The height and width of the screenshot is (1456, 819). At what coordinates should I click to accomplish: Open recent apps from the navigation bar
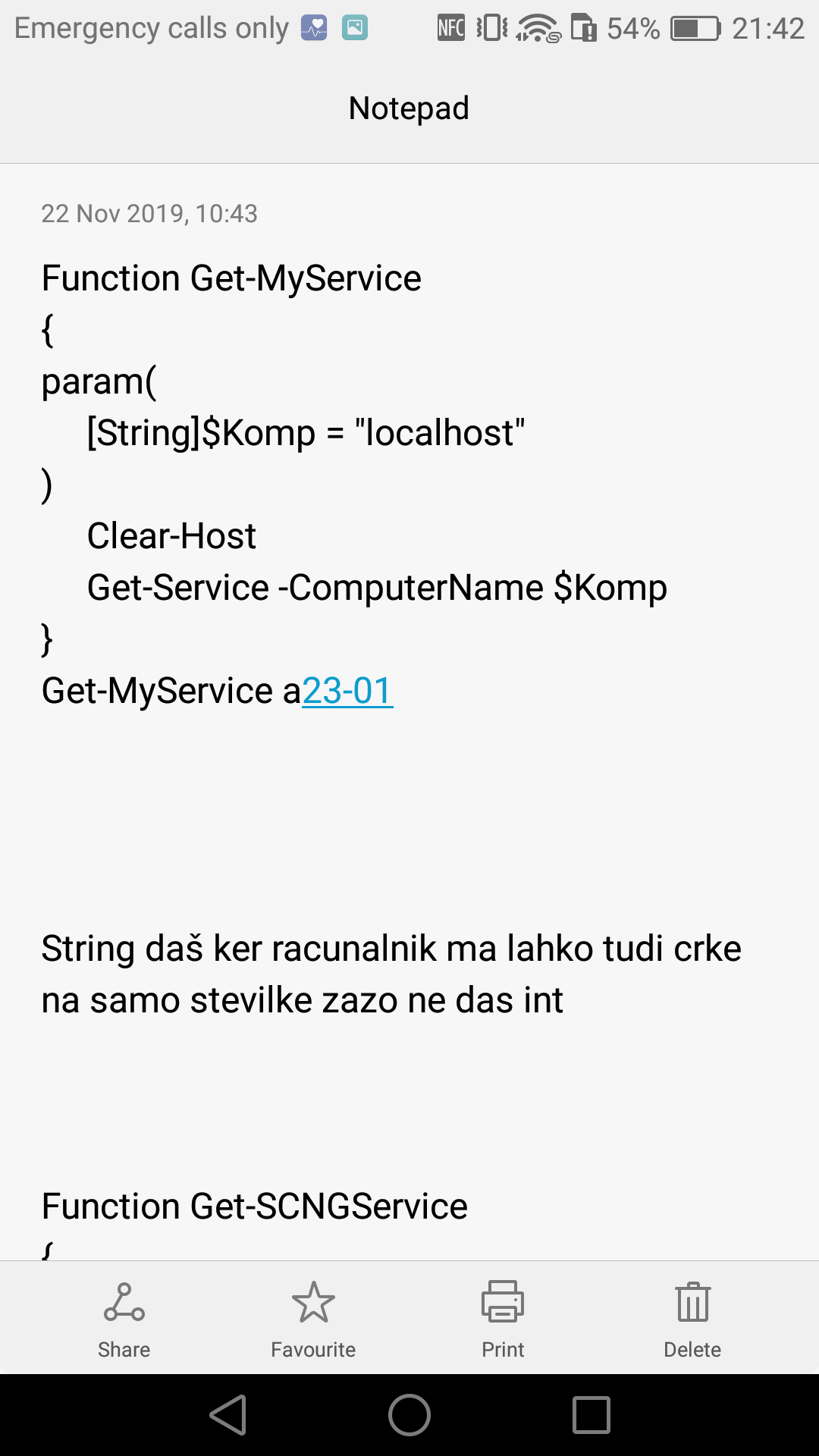[x=591, y=1415]
